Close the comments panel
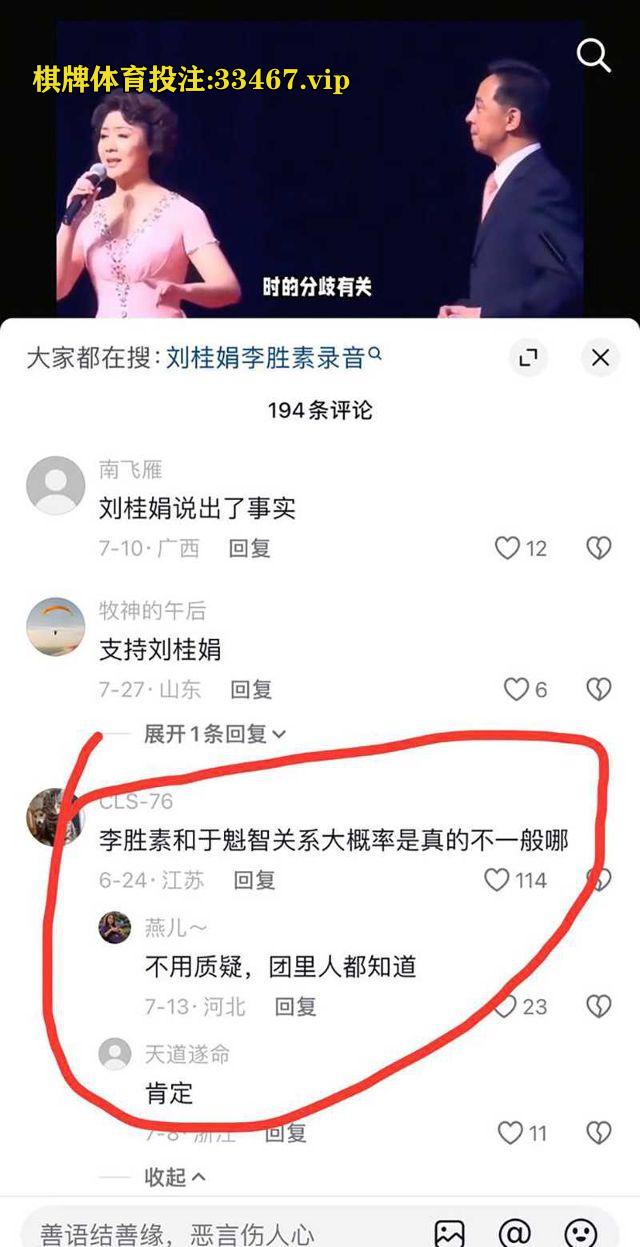Screen dimensions: 640x1247 point(600,357)
